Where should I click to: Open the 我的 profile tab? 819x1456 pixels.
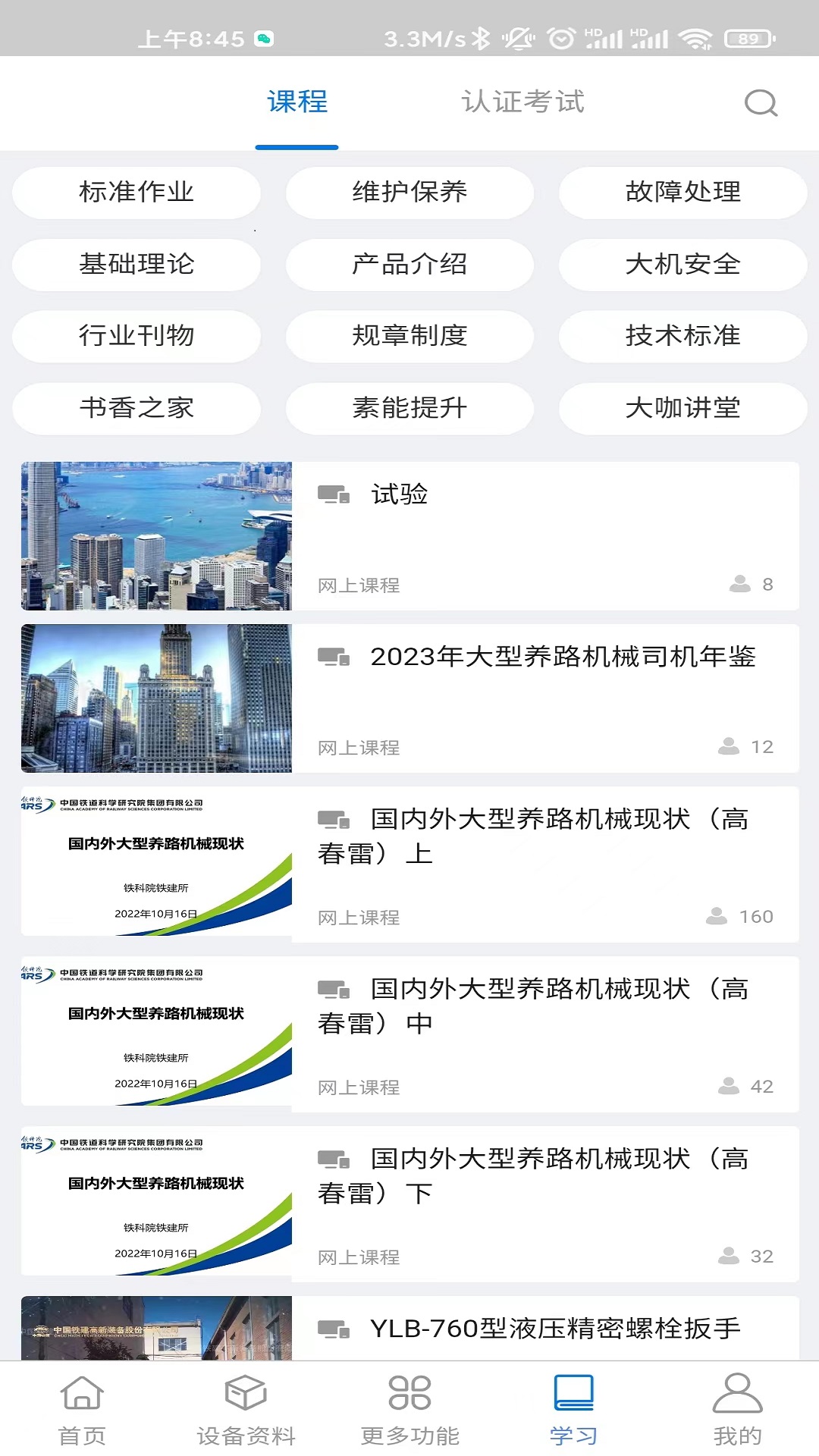click(737, 1409)
